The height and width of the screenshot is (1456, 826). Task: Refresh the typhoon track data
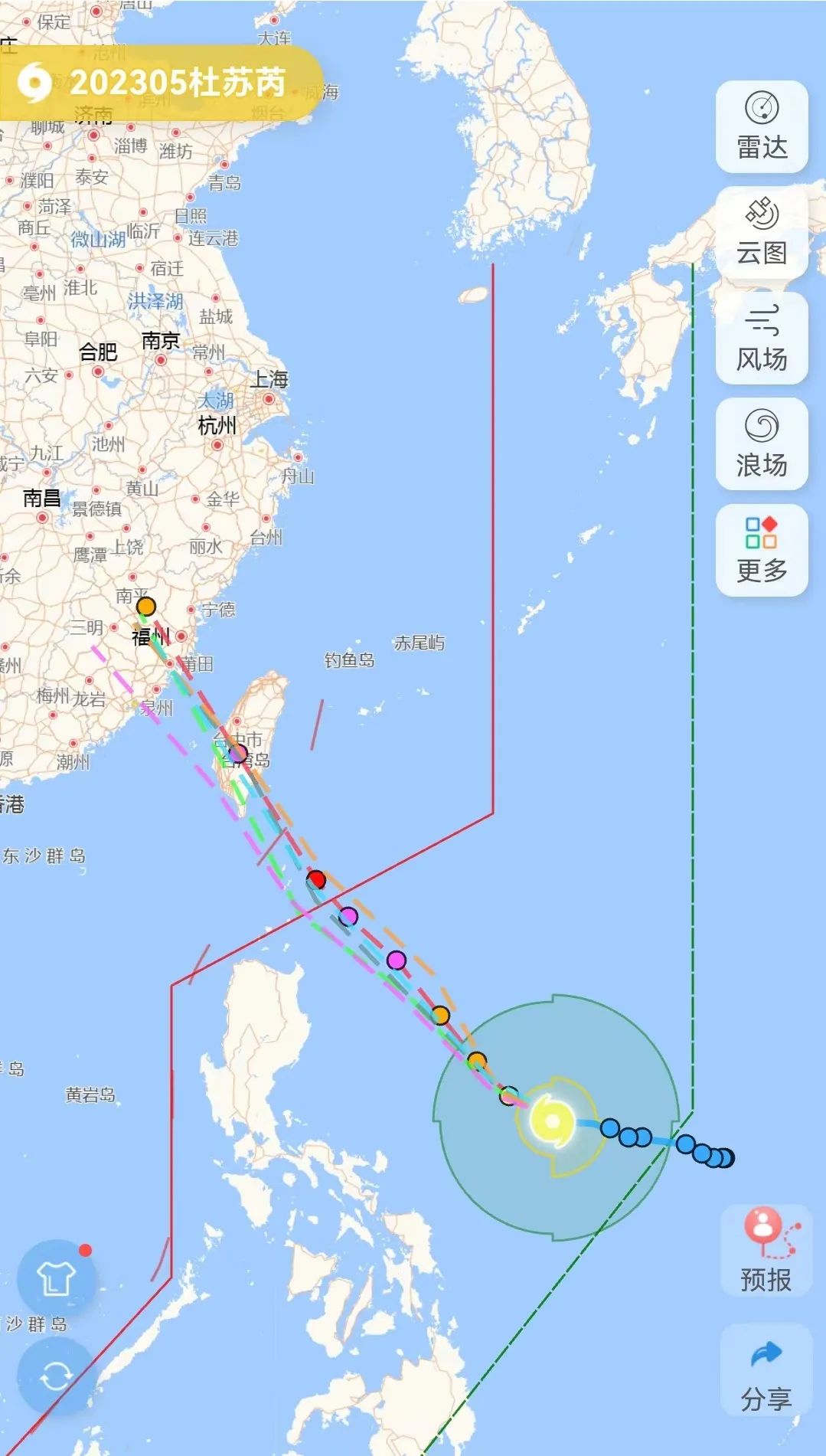(57, 1376)
